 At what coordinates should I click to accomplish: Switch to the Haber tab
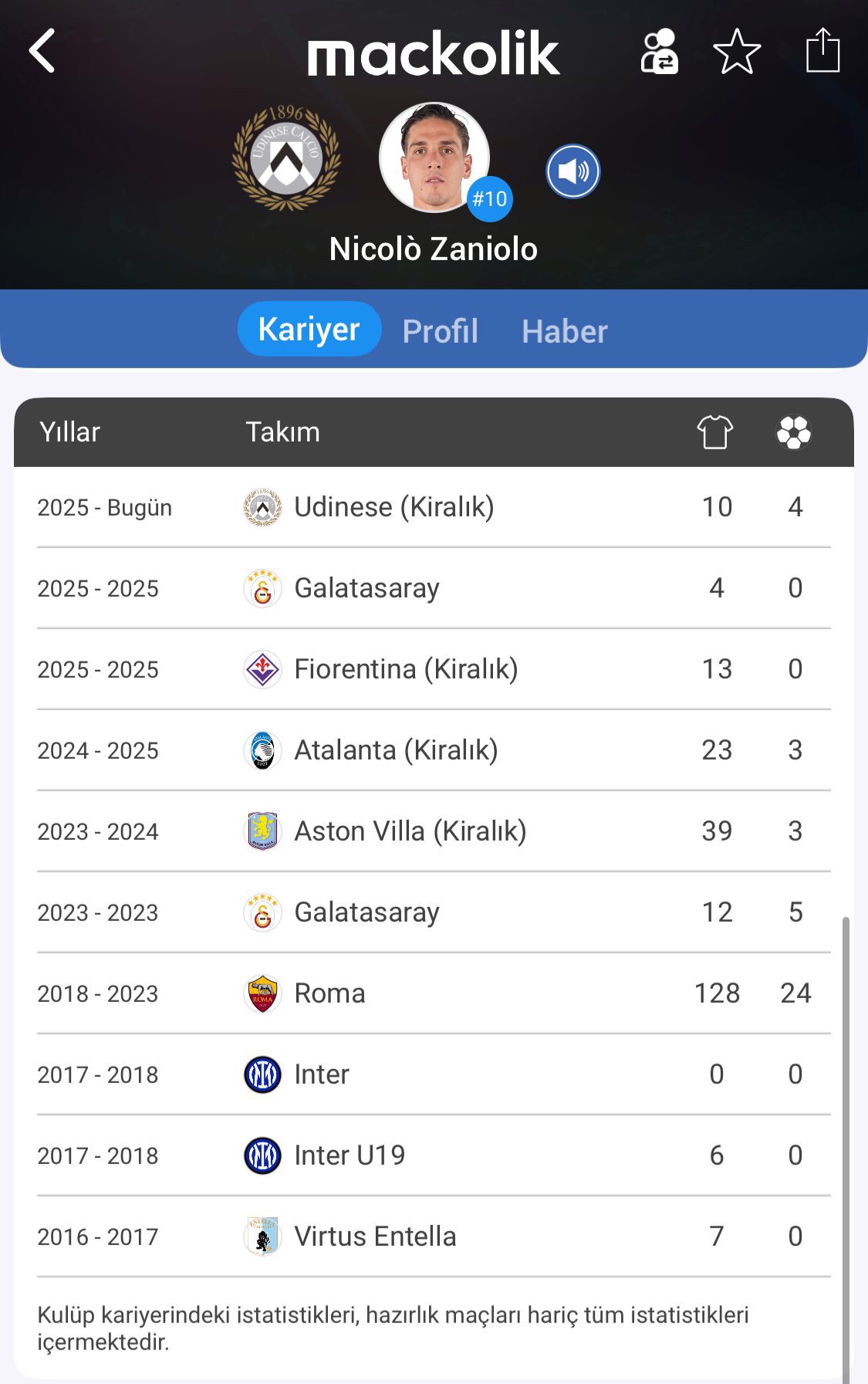pos(564,331)
